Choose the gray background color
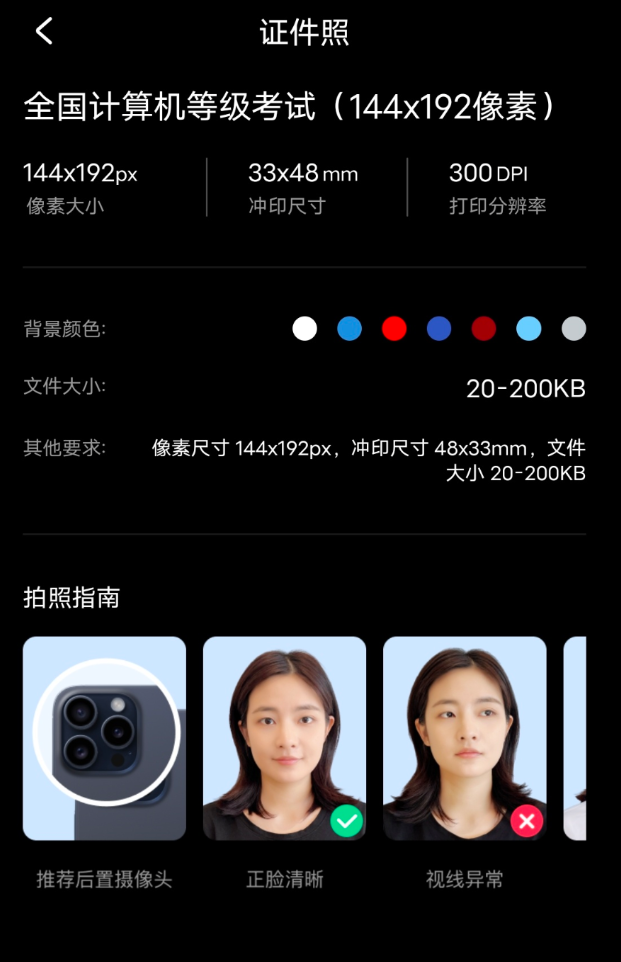Image resolution: width=621 pixels, height=962 pixels. click(574, 329)
